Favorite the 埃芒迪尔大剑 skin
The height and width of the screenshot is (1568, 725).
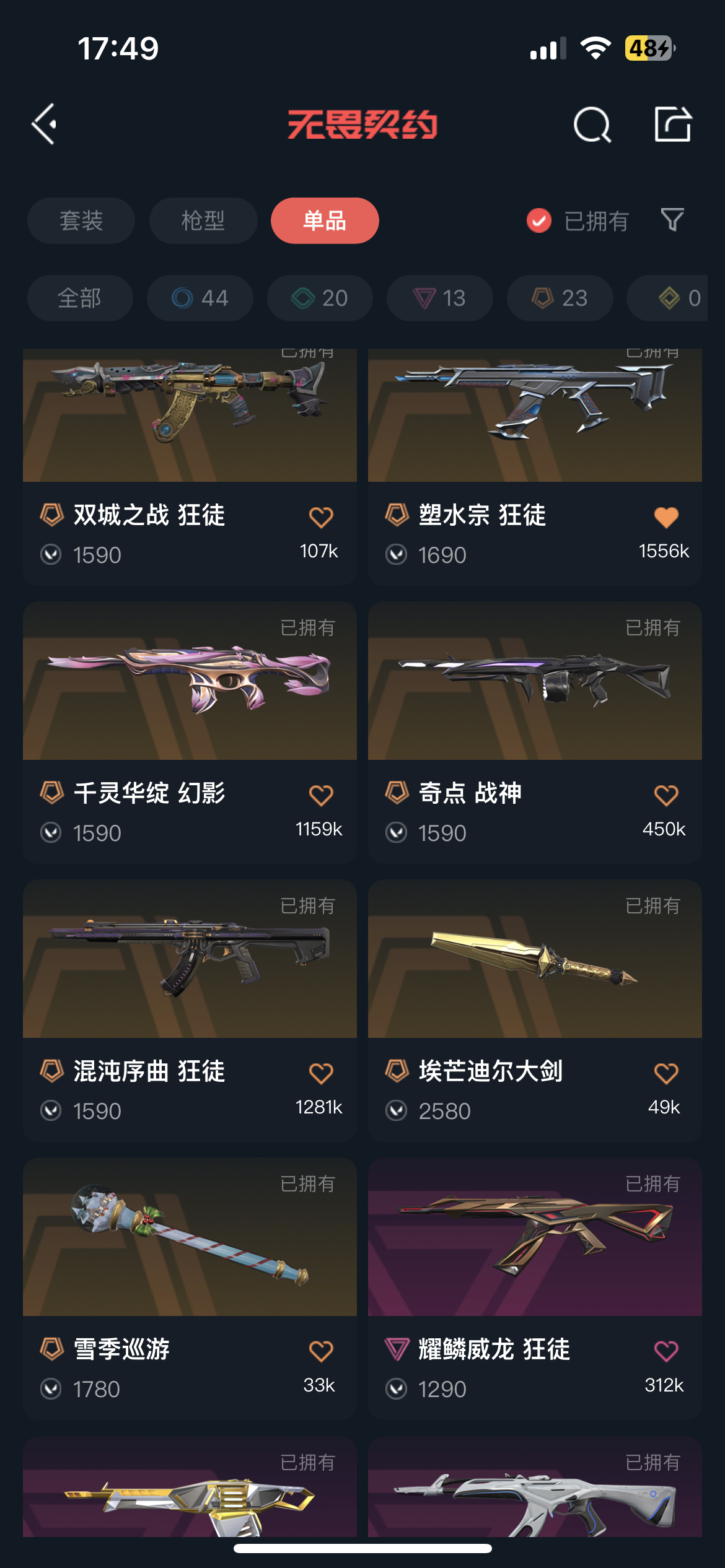click(x=666, y=1073)
